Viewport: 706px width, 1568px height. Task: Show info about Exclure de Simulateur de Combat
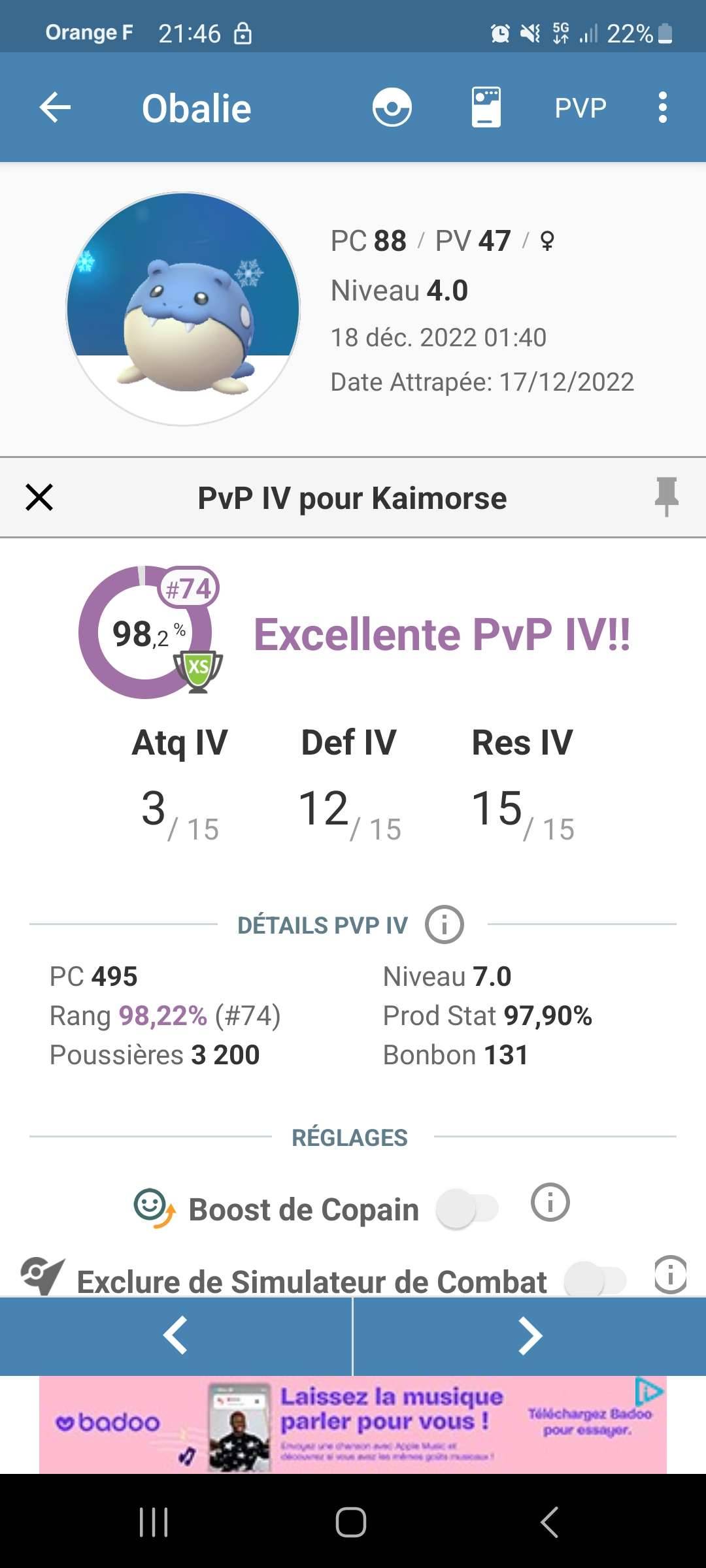tap(671, 1275)
